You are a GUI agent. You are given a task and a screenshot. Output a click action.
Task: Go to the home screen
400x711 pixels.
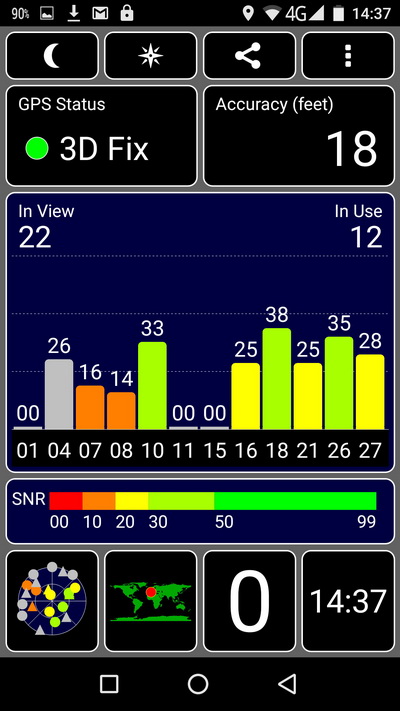point(198,683)
